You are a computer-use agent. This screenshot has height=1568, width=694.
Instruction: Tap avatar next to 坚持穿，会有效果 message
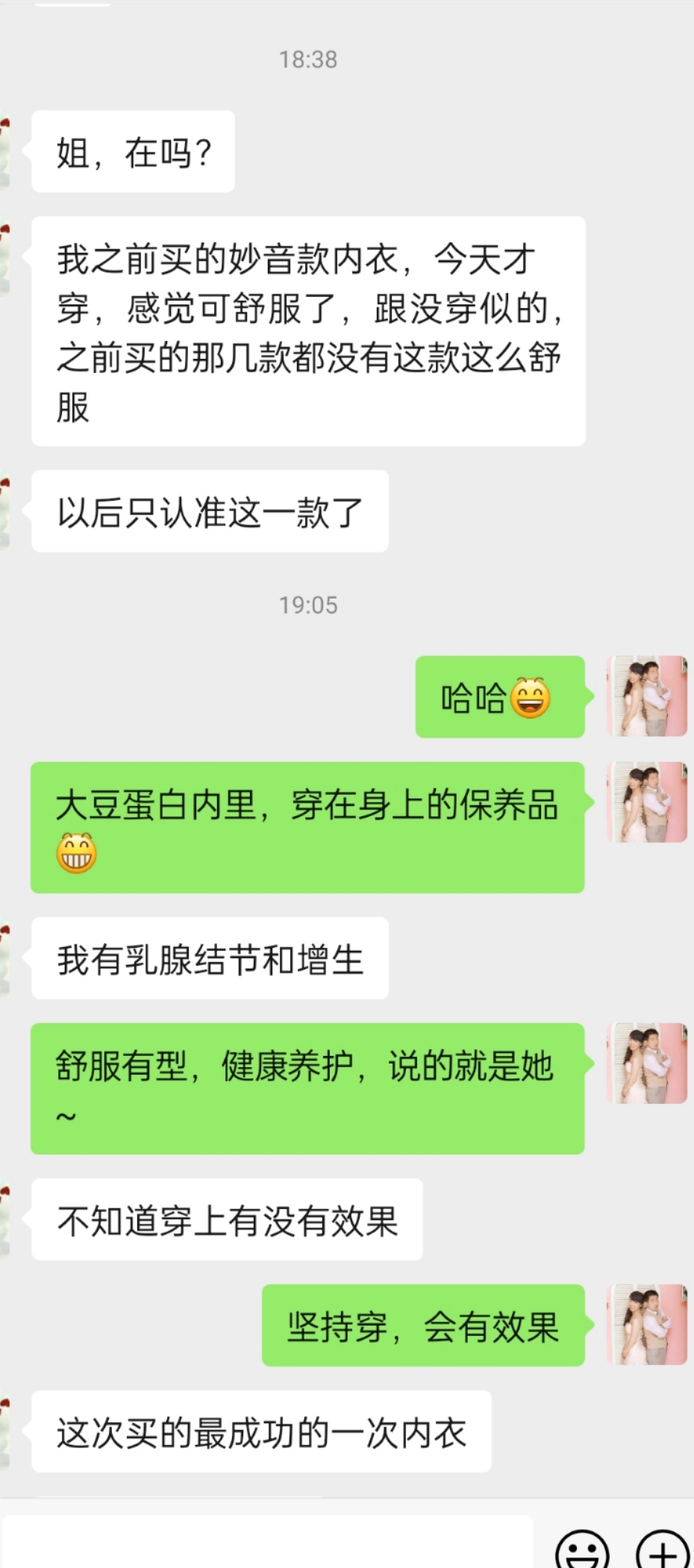647,1324
